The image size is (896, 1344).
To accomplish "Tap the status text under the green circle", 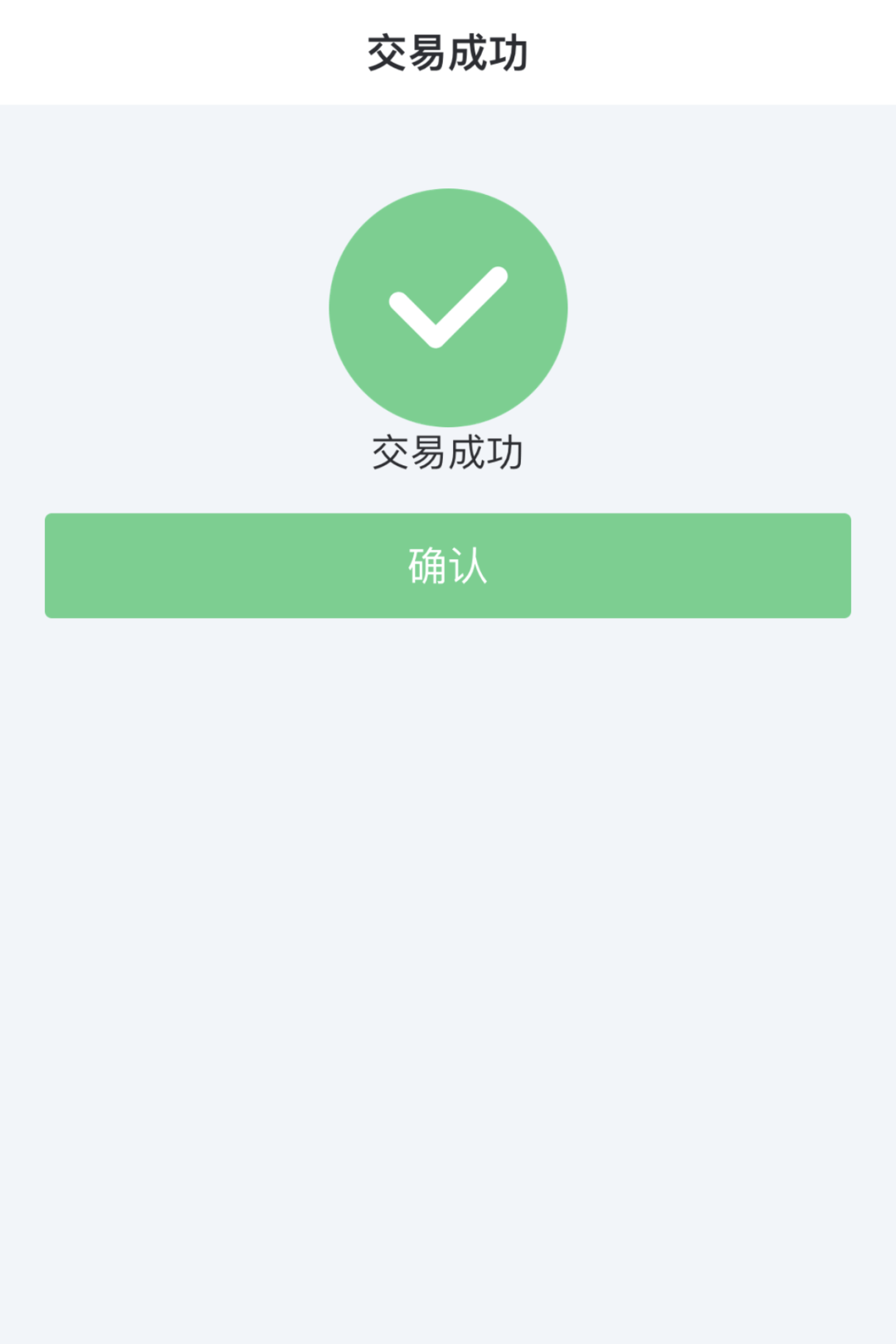I will point(448,453).
